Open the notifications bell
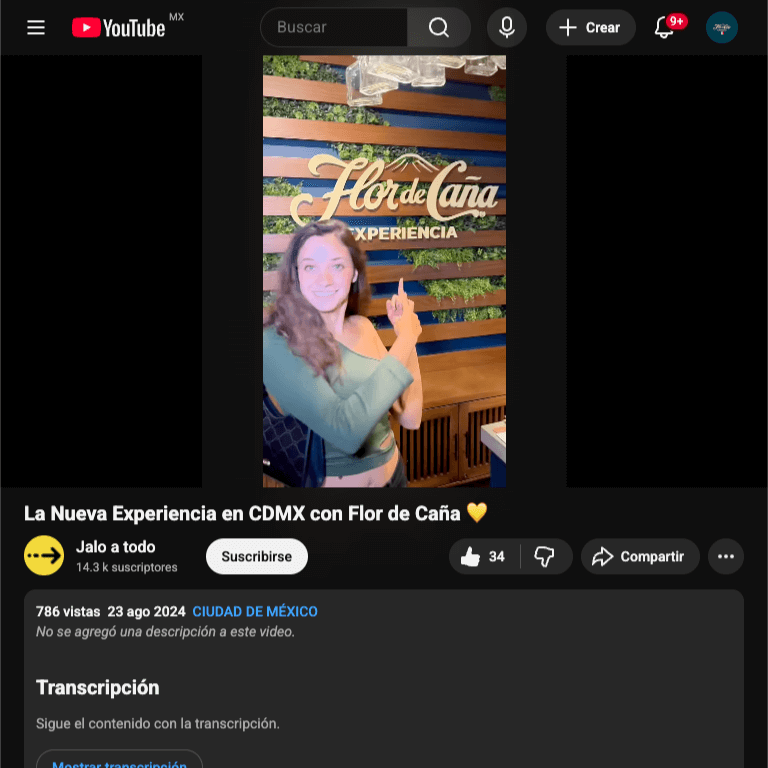Screen dimensions: 768x768 664,27
